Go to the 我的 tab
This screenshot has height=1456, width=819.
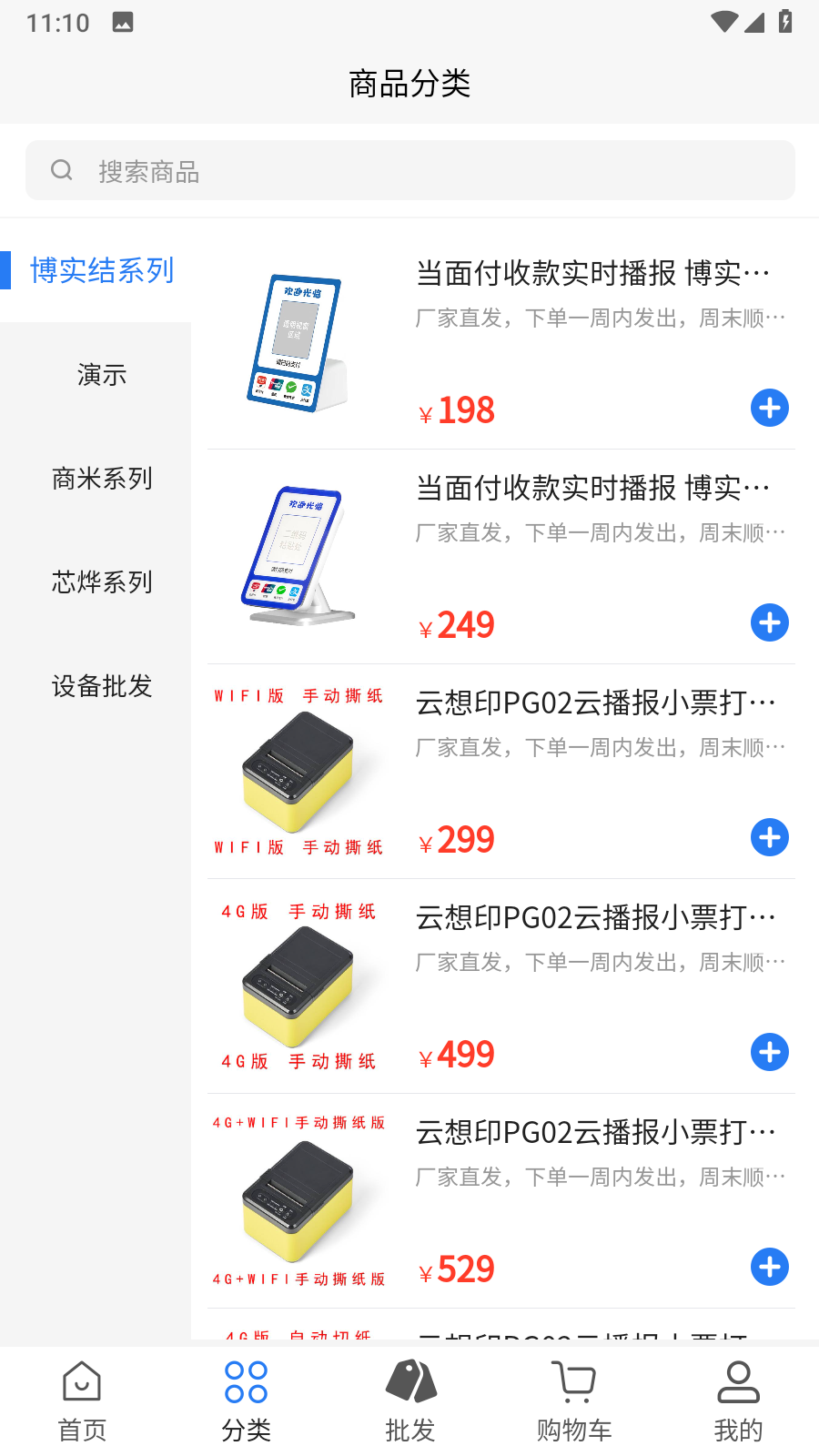pyautogui.click(x=737, y=1401)
